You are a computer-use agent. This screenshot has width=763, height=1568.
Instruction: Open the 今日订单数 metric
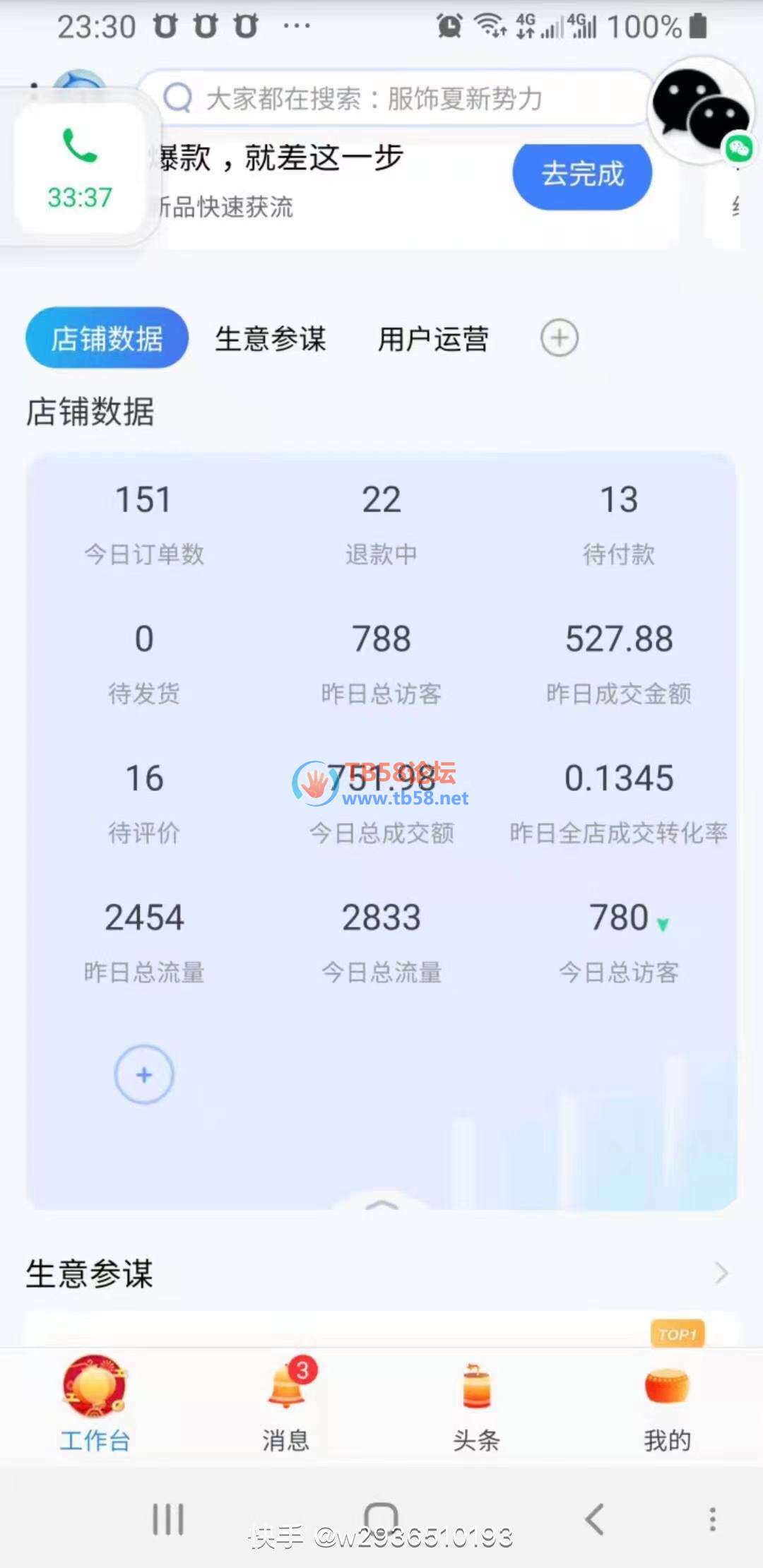pyautogui.click(x=144, y=523)
